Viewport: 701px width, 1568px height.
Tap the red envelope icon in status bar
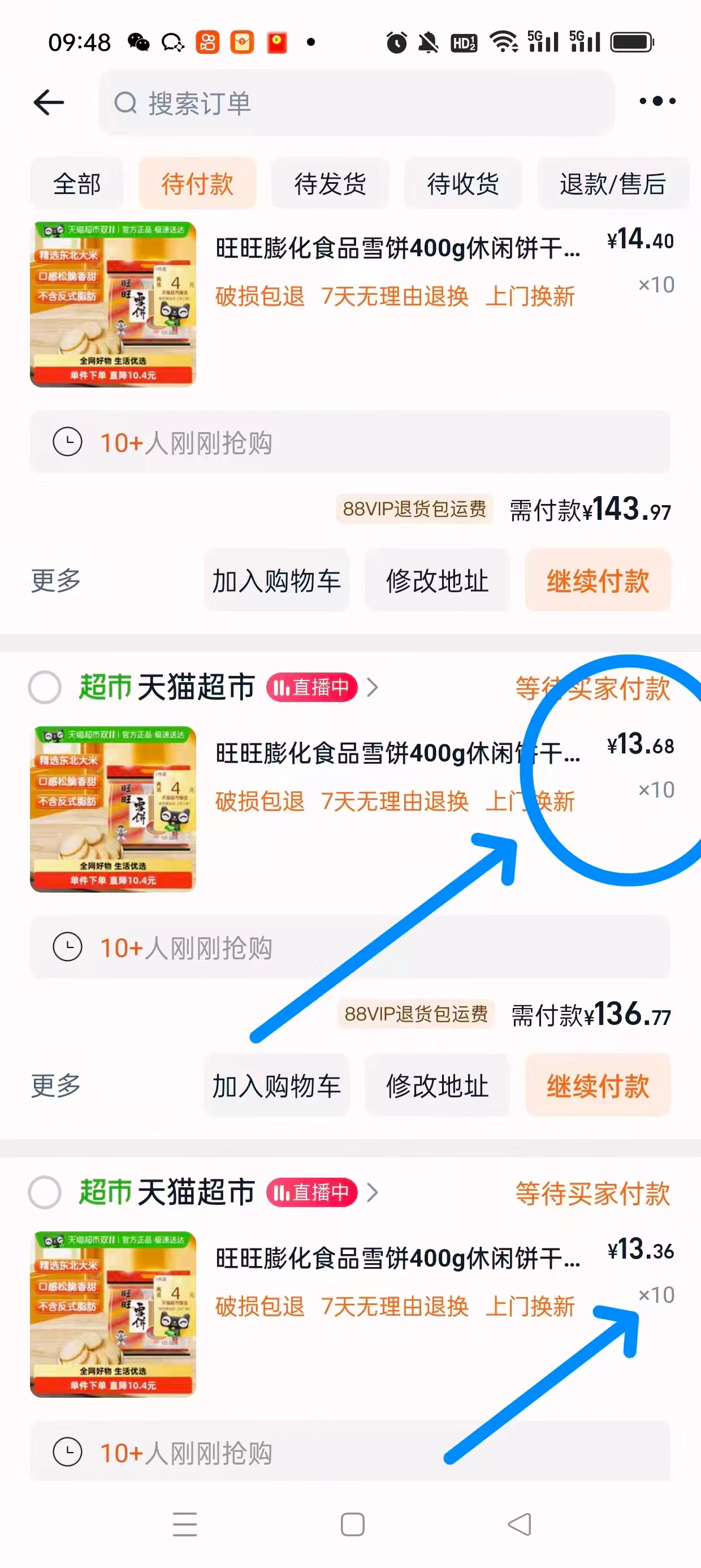(277, 41)
